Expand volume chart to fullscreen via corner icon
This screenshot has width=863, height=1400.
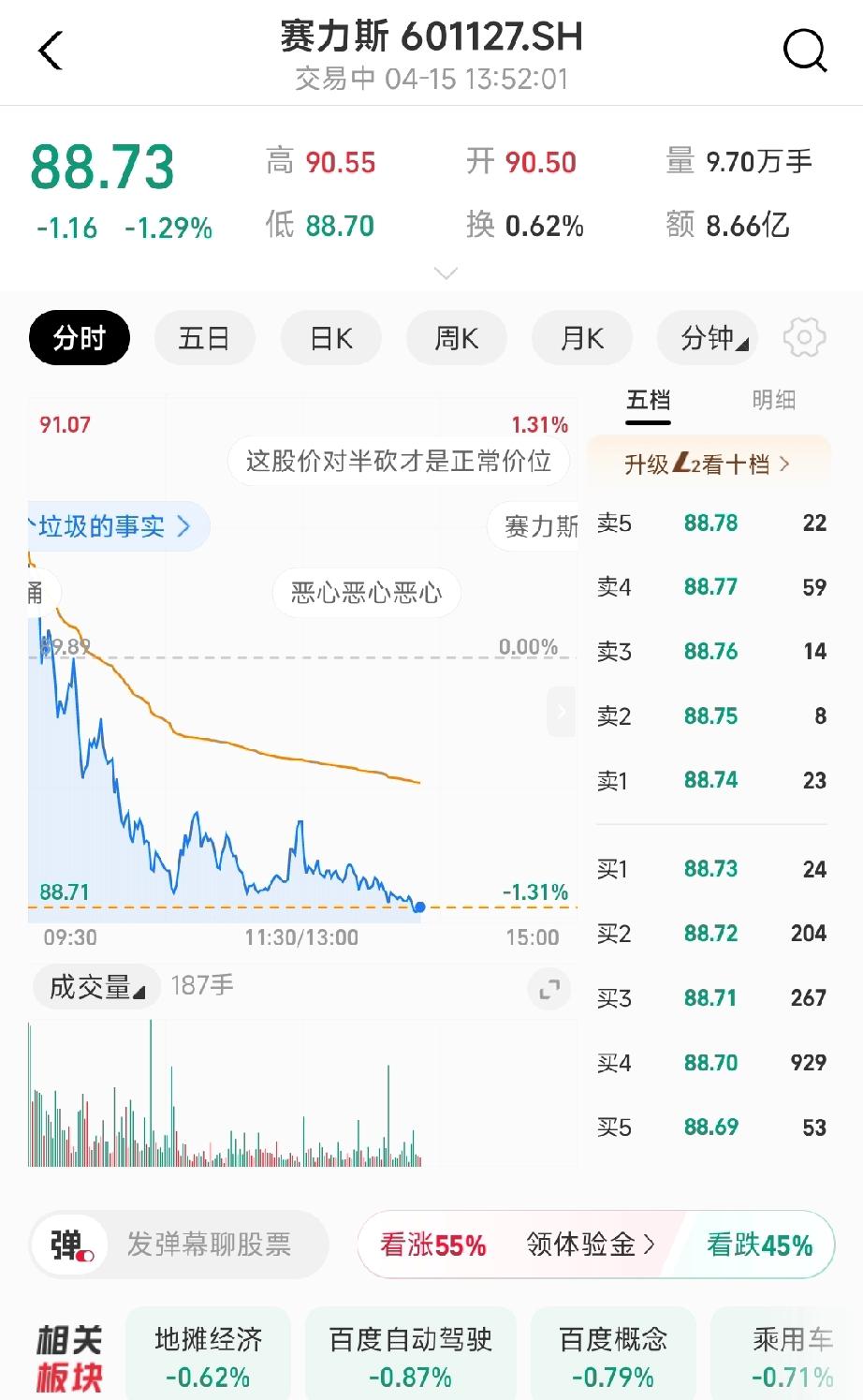(549, 988)
